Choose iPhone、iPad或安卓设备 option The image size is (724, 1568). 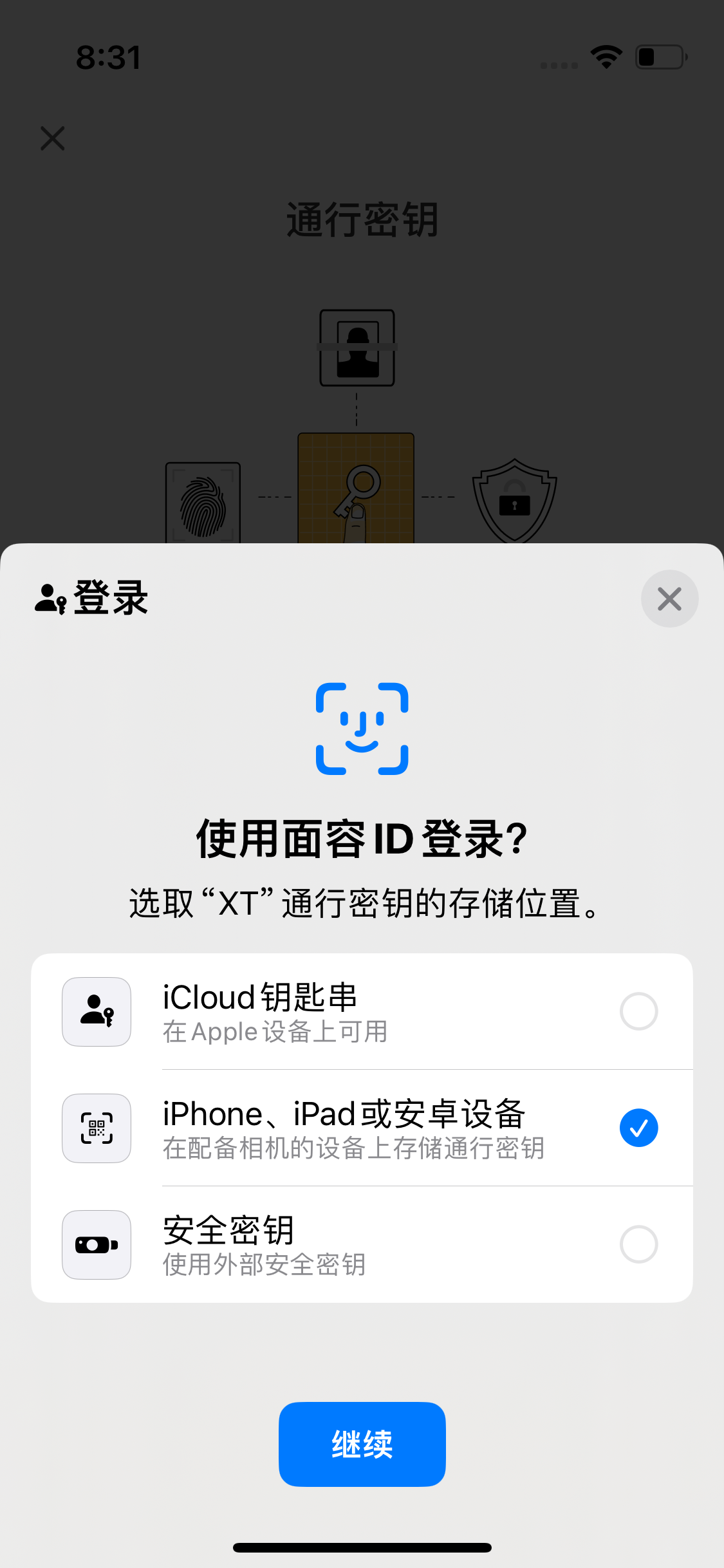point(362,1128)
